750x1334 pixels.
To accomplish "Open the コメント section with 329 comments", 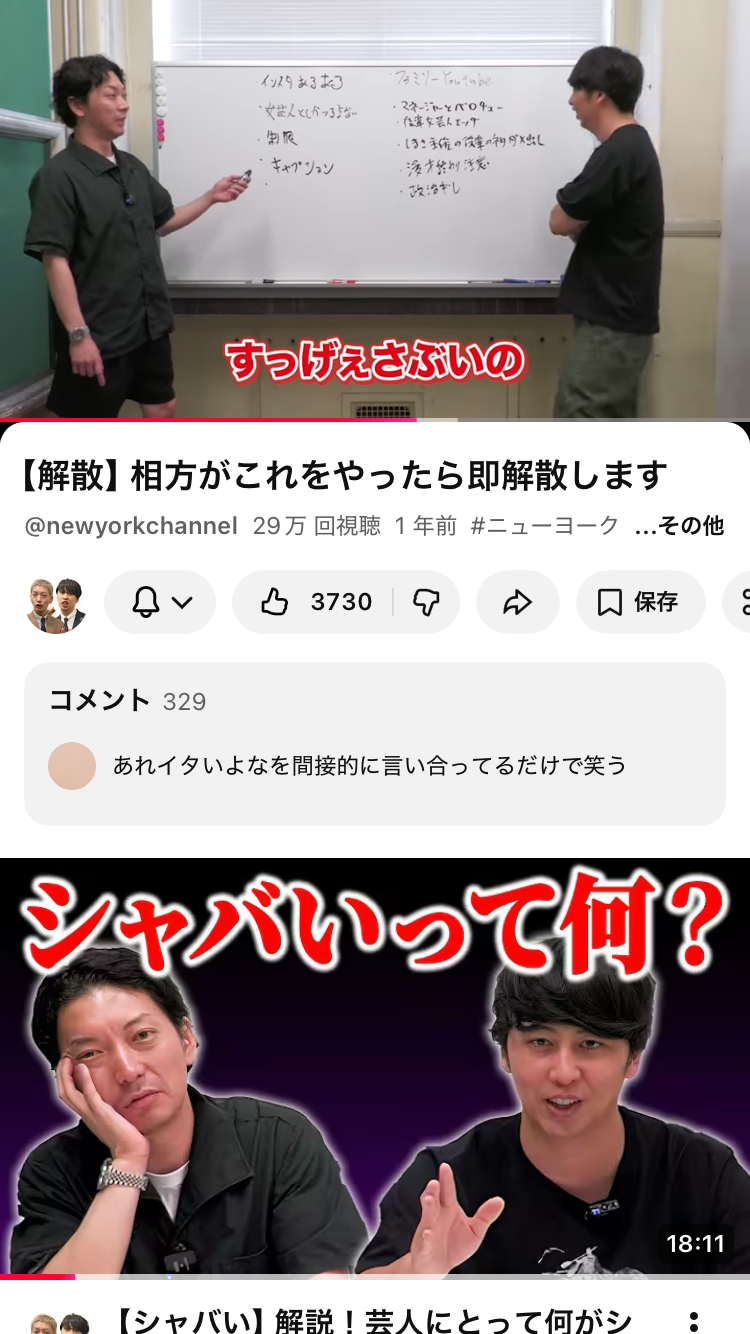I will 375,743.
